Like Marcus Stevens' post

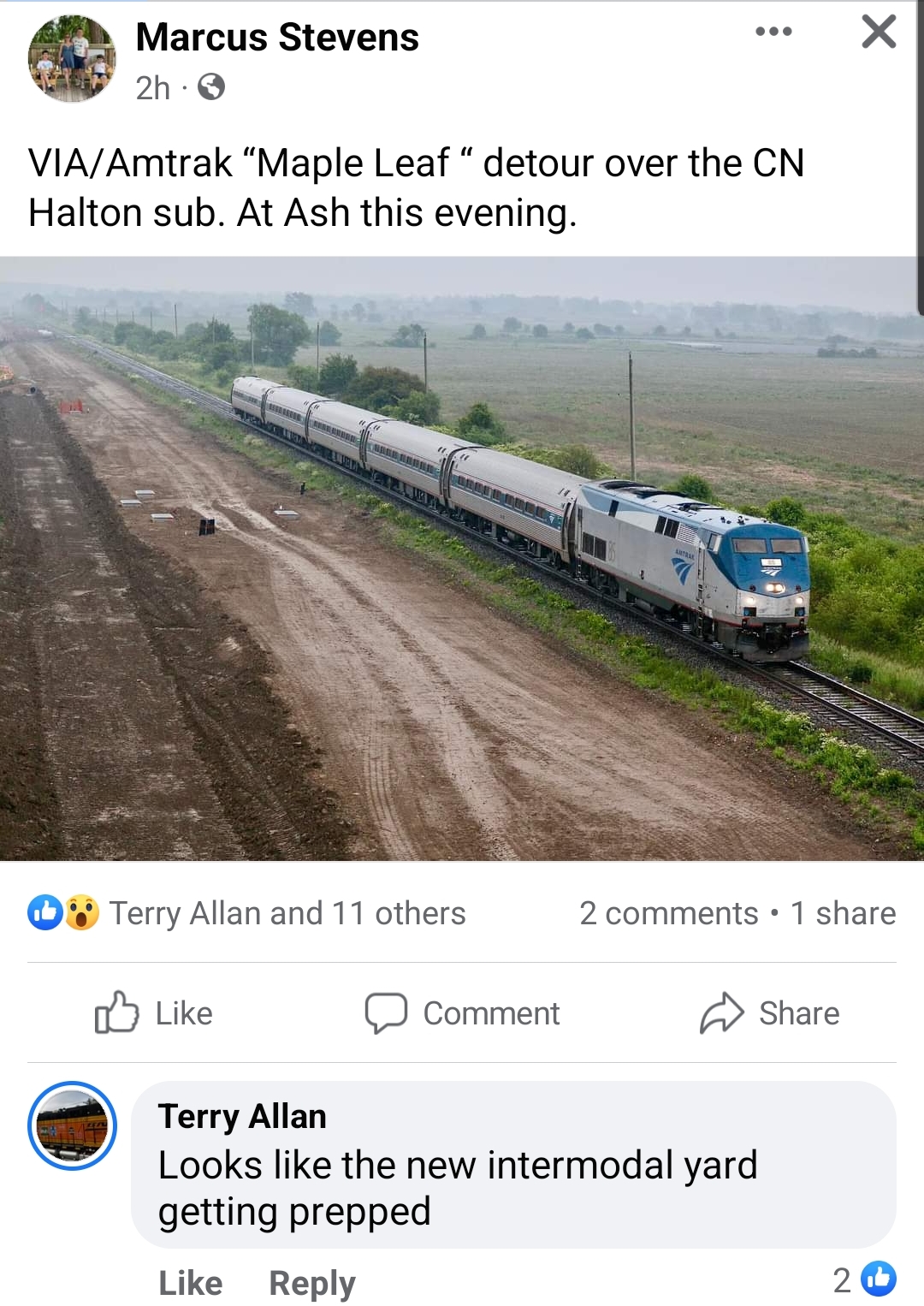pos(154,1013)
